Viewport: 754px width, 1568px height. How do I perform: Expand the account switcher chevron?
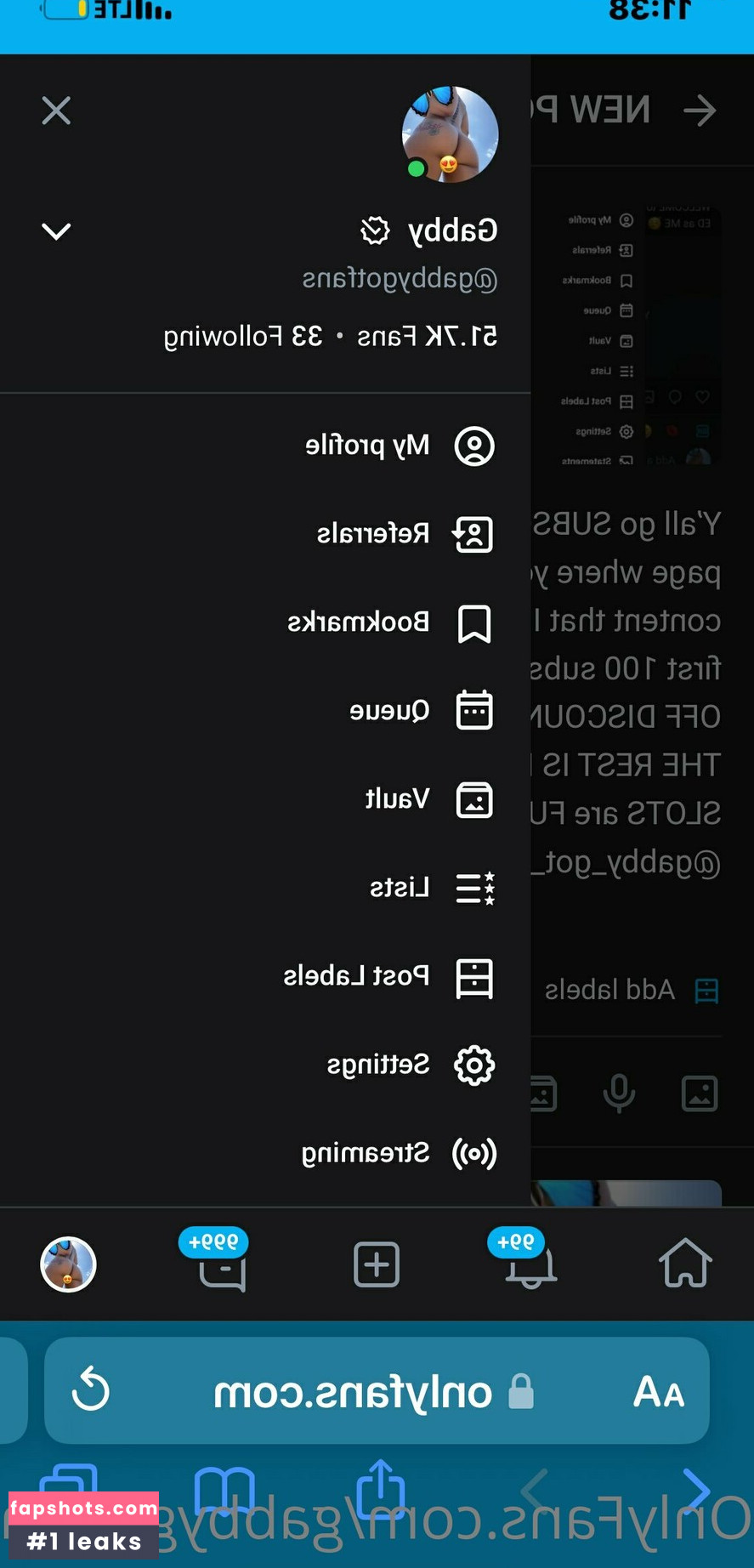tap(56, 231)
